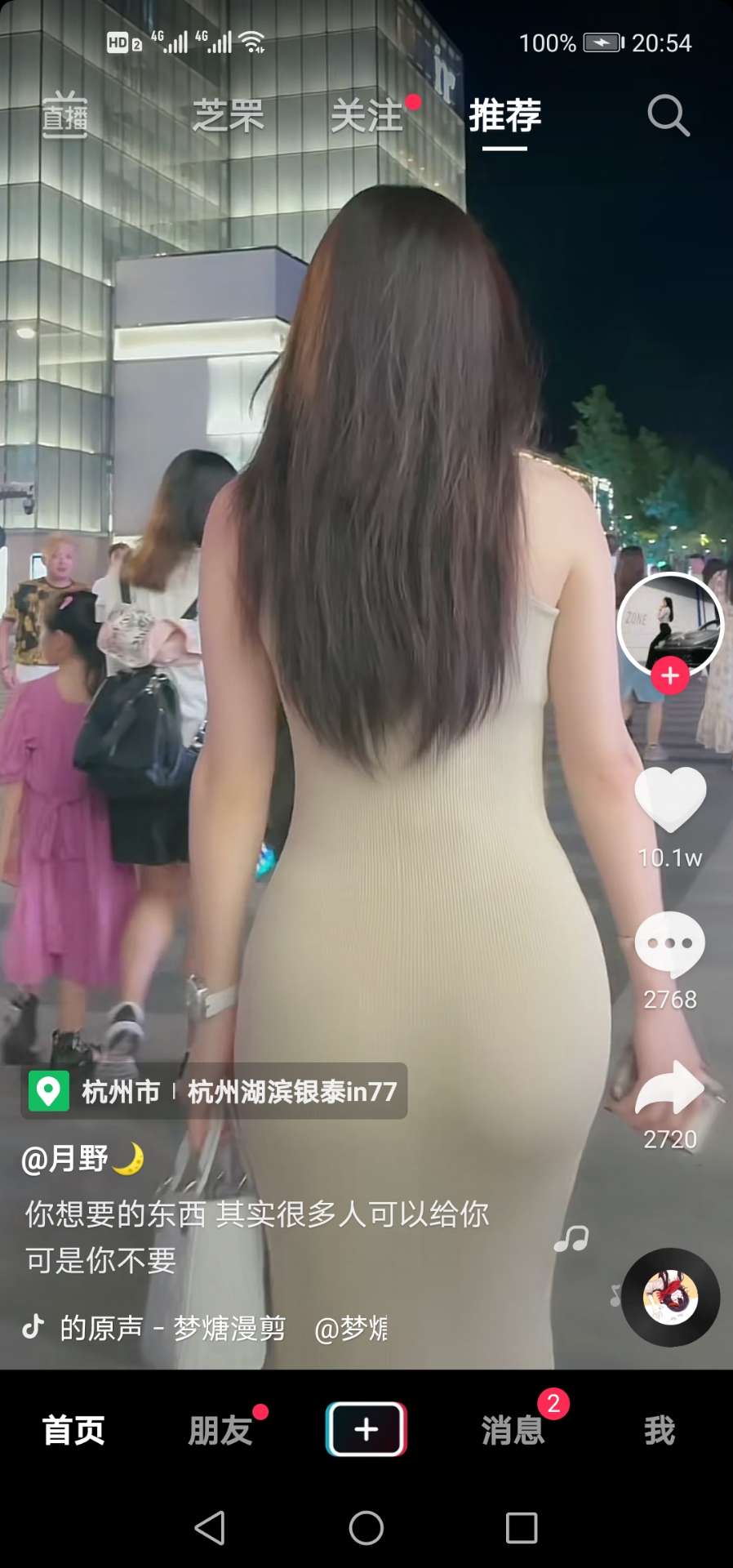Screen dimensions: 733x1568
Task: Open the spinning music disc
Action: pyautogui.click(x=670, y=1297)
